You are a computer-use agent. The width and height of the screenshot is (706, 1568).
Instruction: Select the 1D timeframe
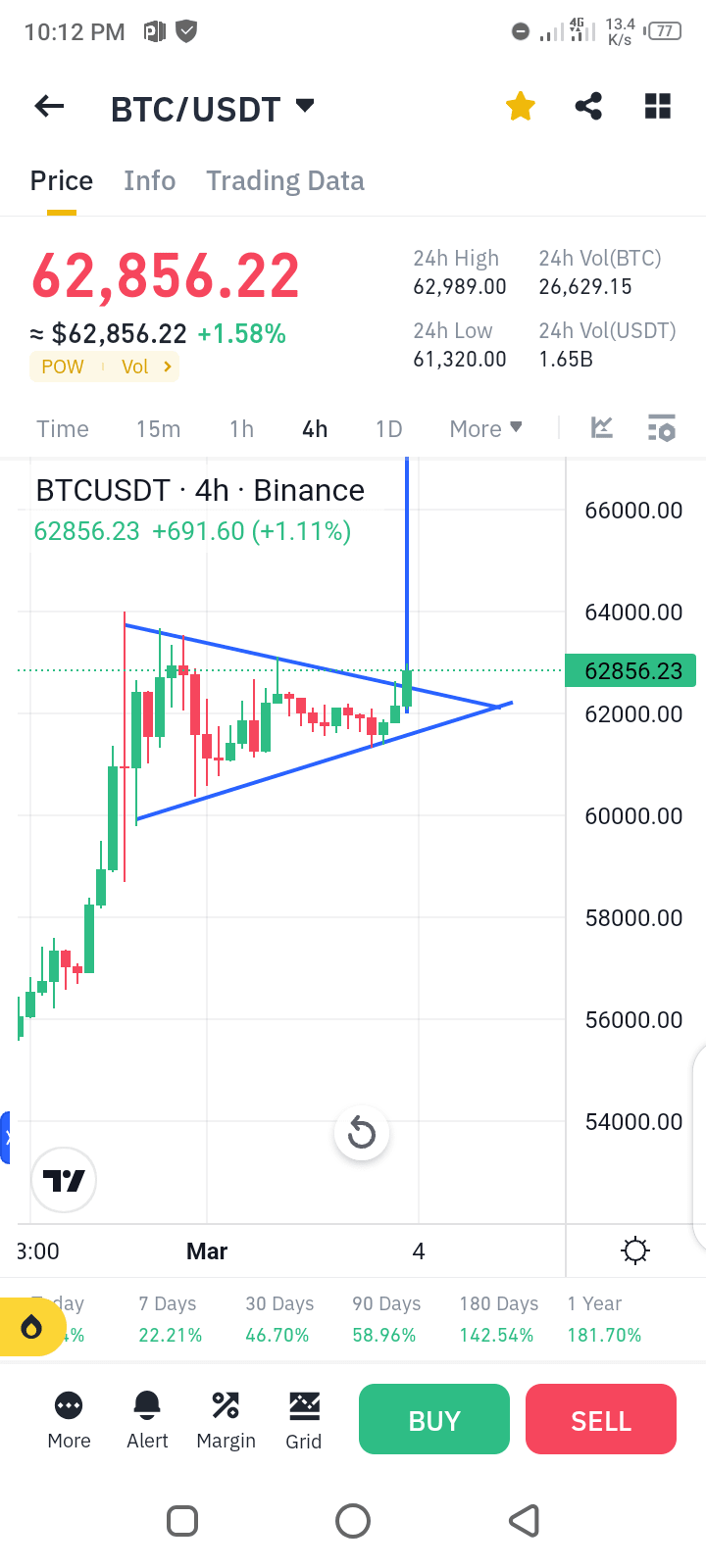388,428
